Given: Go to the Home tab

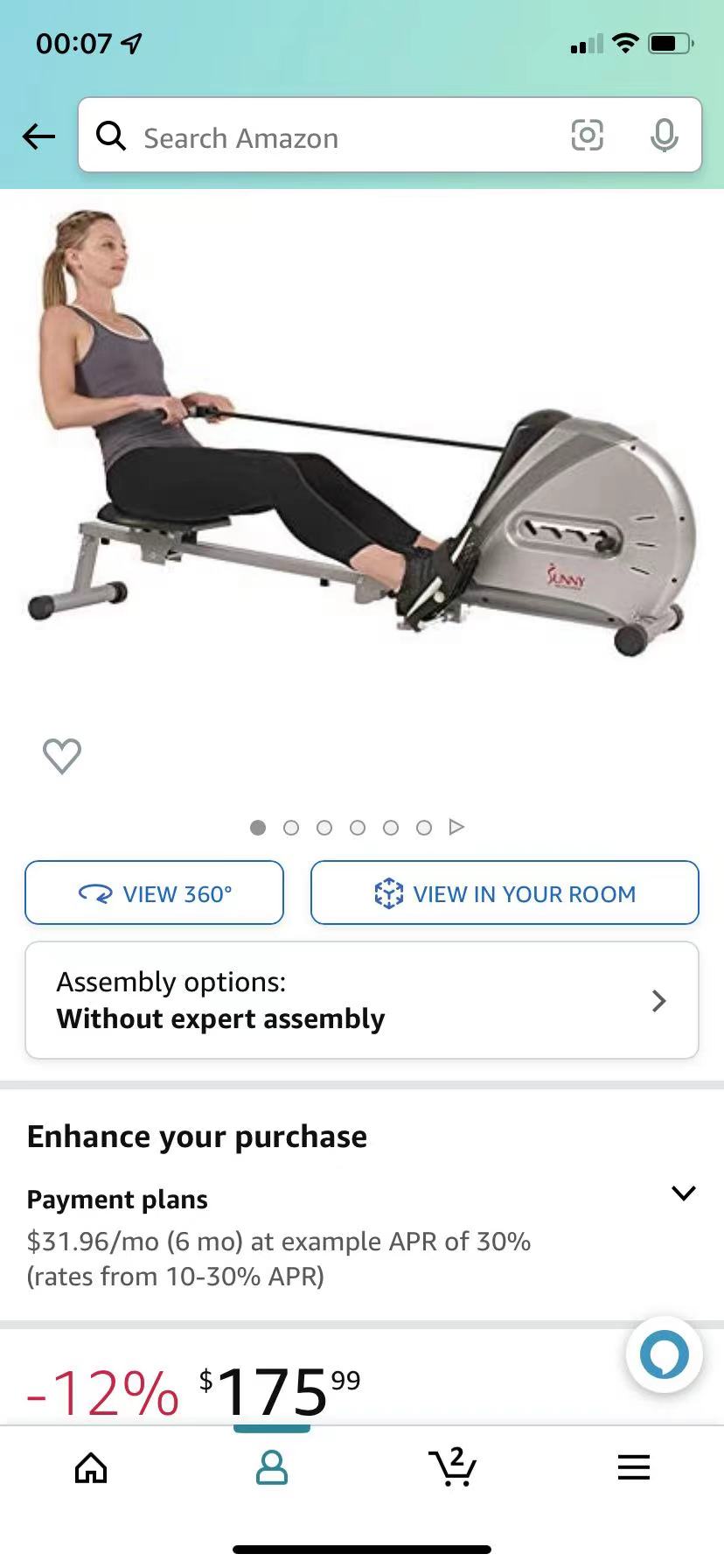Looking at the screenshot, I should [91, 1467].
